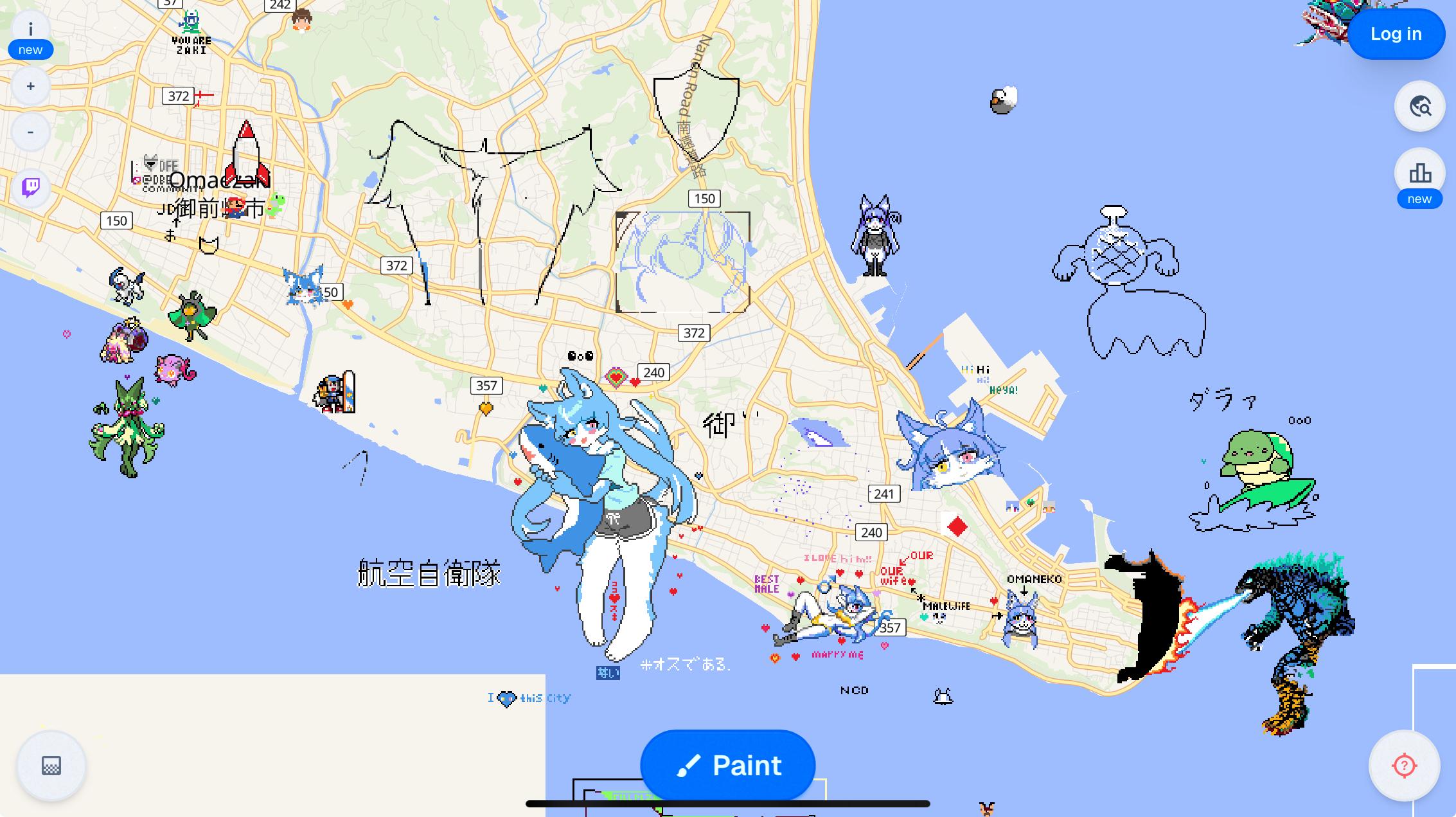The height and width of the screenshot is (817, 1456).
Task: Tap the Log in button
Action: click(x=1396, y=34)
